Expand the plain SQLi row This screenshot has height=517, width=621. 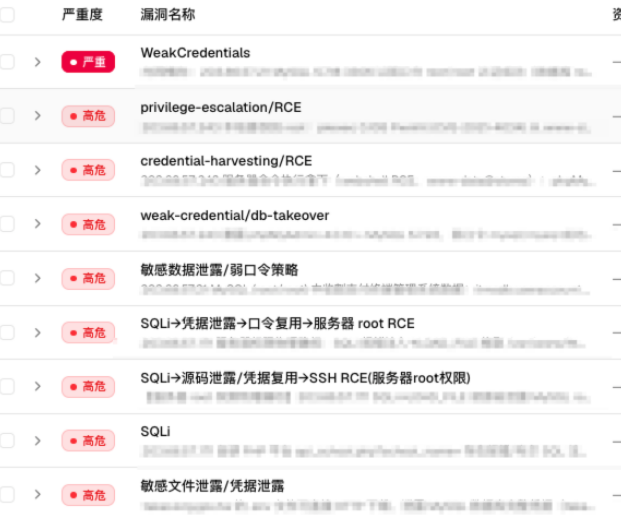pos(38,441)
